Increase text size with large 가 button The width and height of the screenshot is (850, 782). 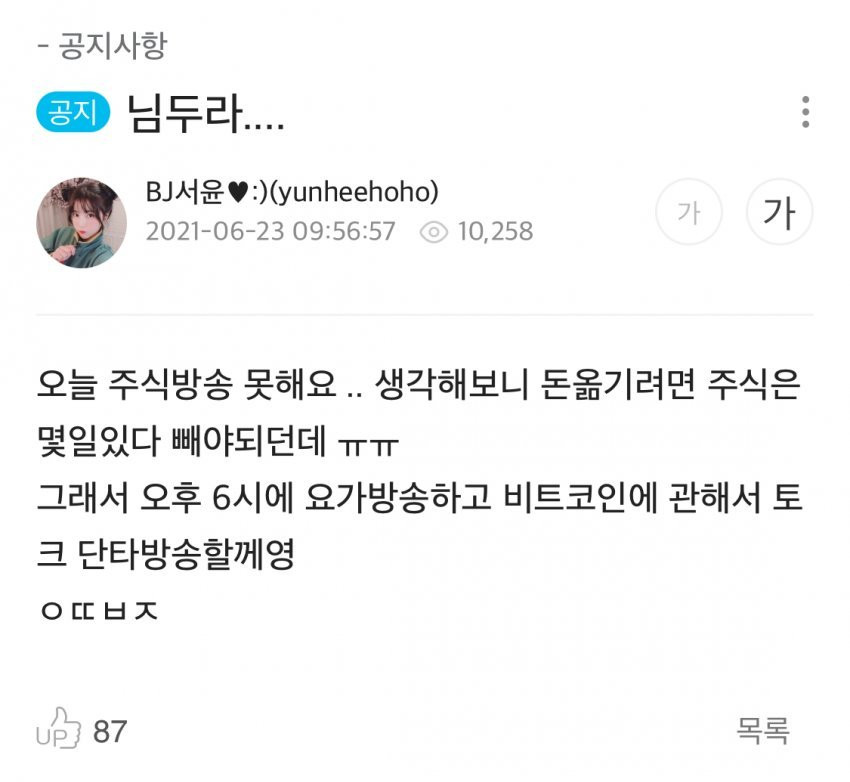click(779, 212)
